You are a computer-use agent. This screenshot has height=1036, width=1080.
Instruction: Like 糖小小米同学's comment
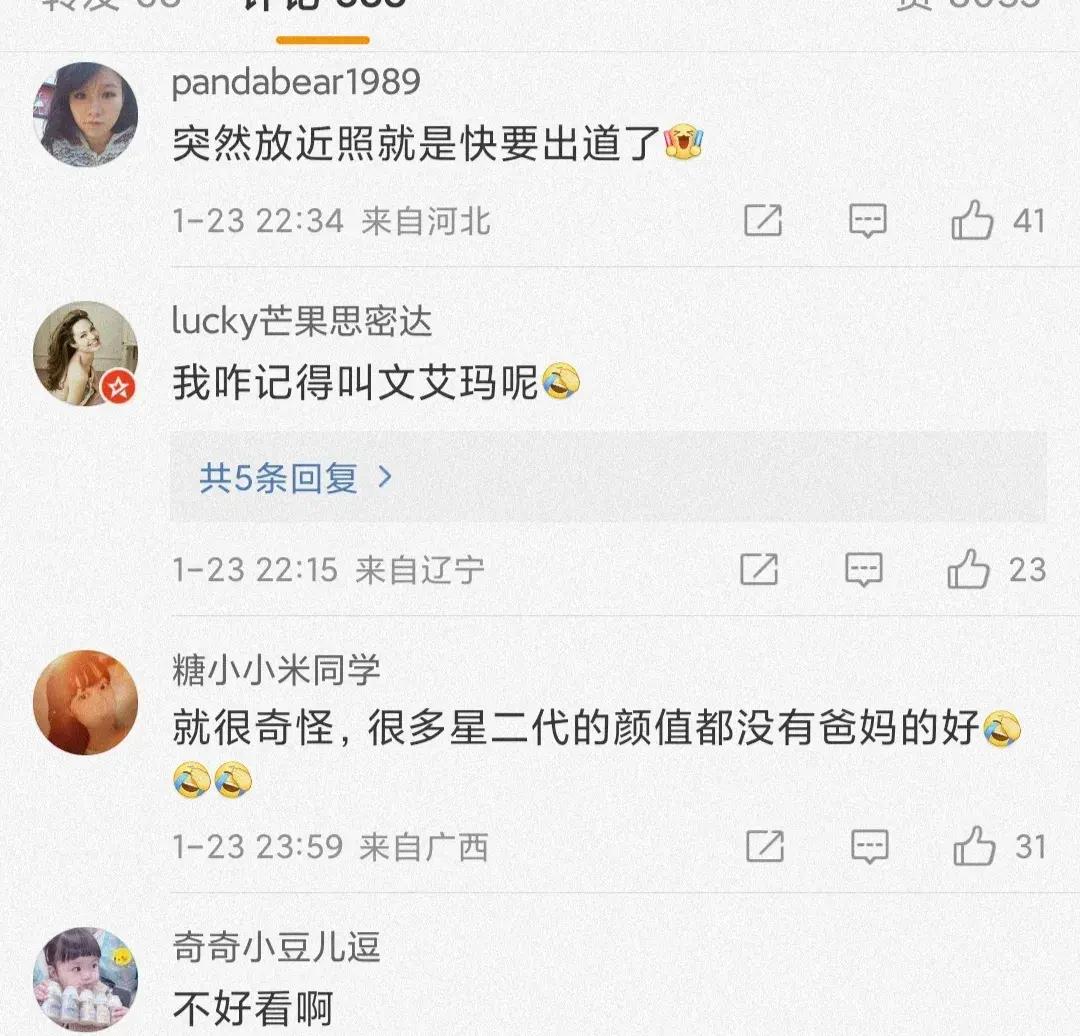coord(974,847)
